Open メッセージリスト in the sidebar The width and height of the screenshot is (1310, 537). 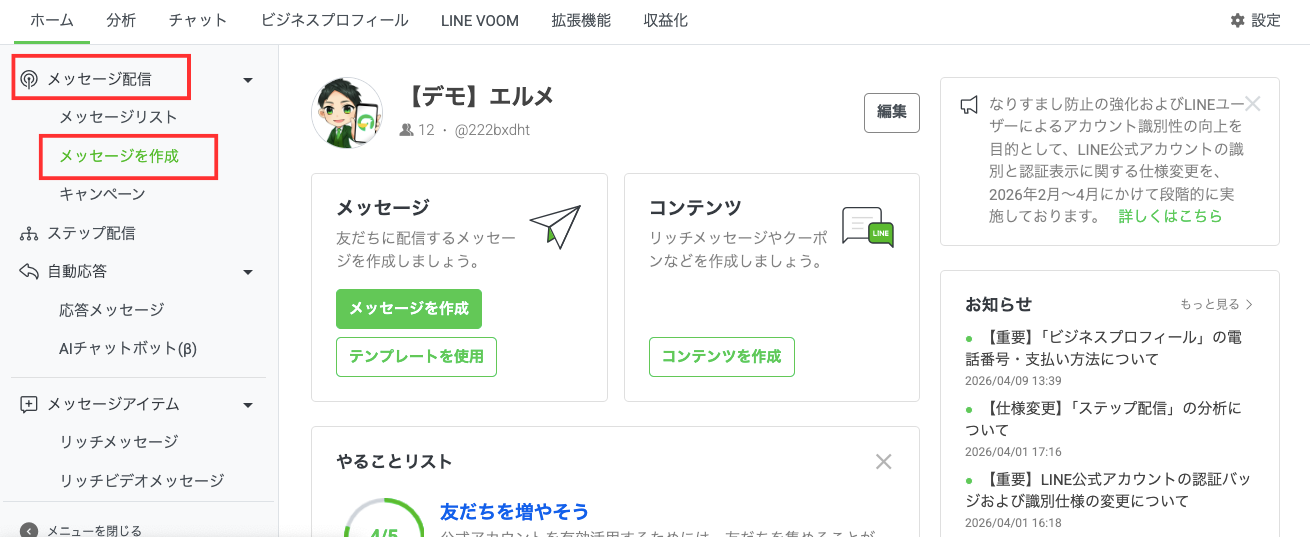tap(118, 118)
